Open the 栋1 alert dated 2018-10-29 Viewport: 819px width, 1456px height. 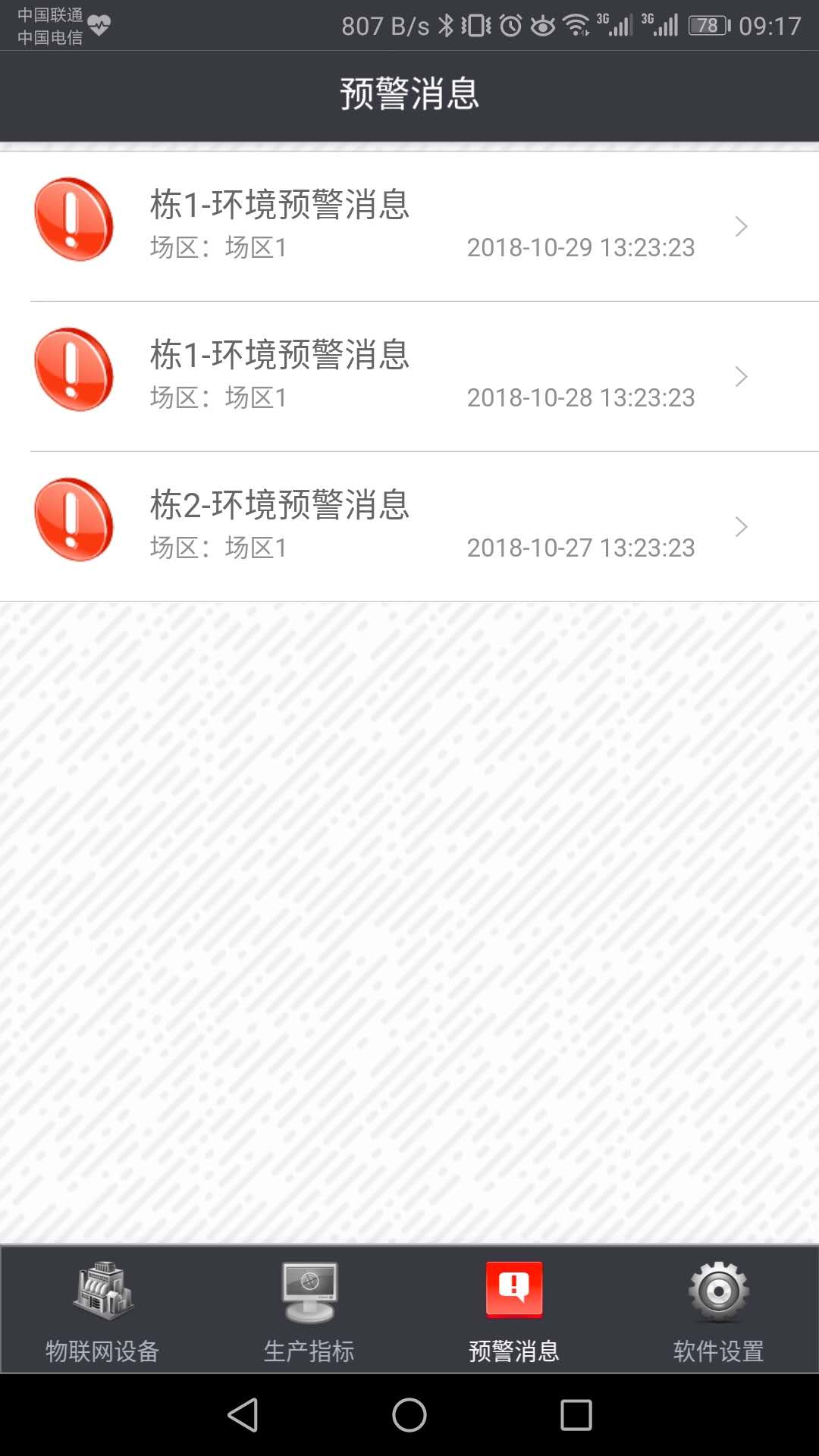[x=409, y=226]
